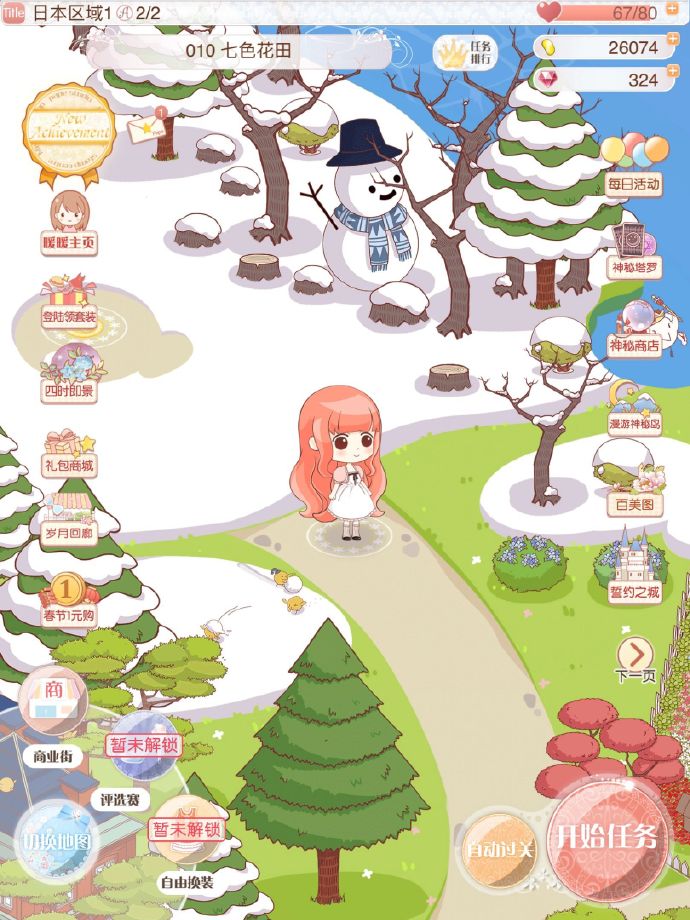Tap the 开始任务 start mission button
This screenshot has width=690, height=920.
point(607,836)
